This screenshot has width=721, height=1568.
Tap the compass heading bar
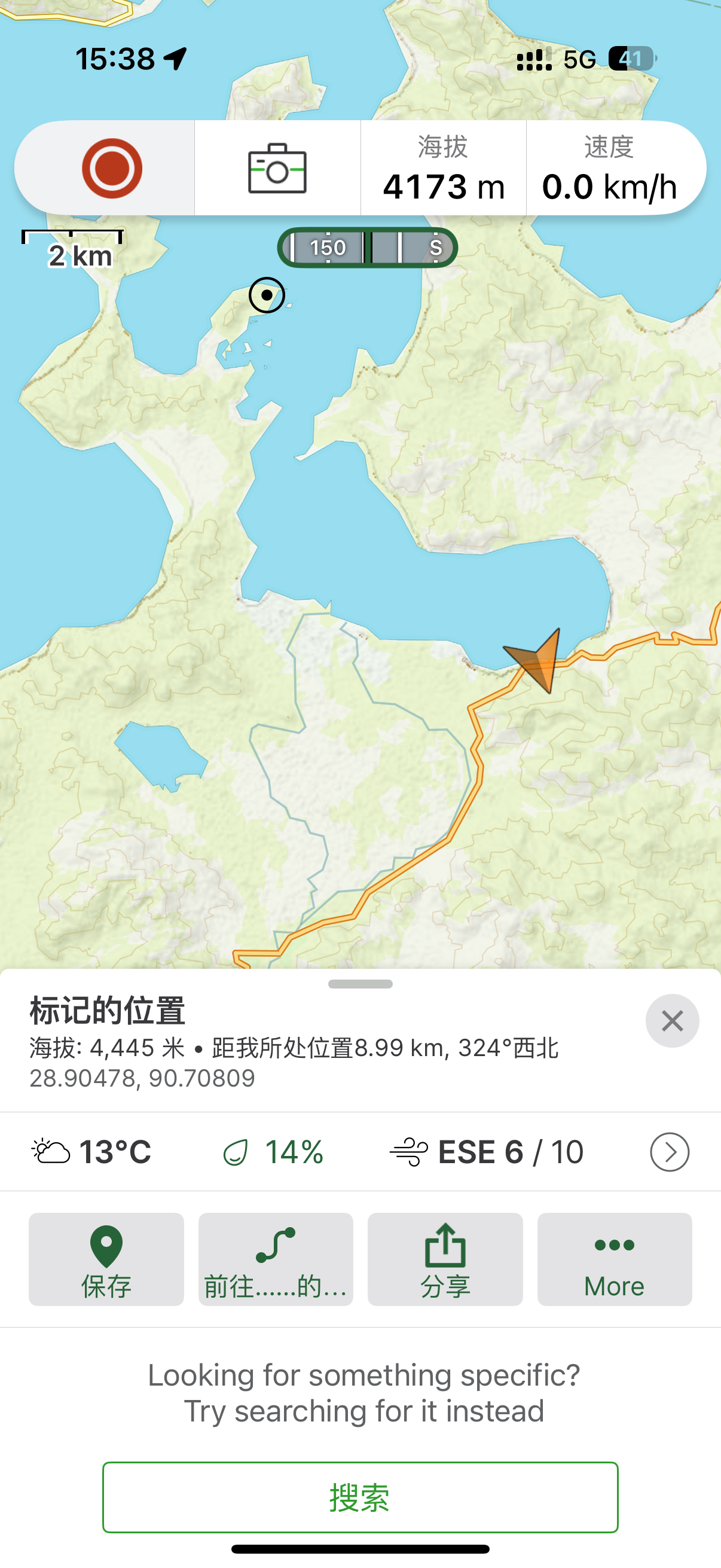click(x=367, y=248)
